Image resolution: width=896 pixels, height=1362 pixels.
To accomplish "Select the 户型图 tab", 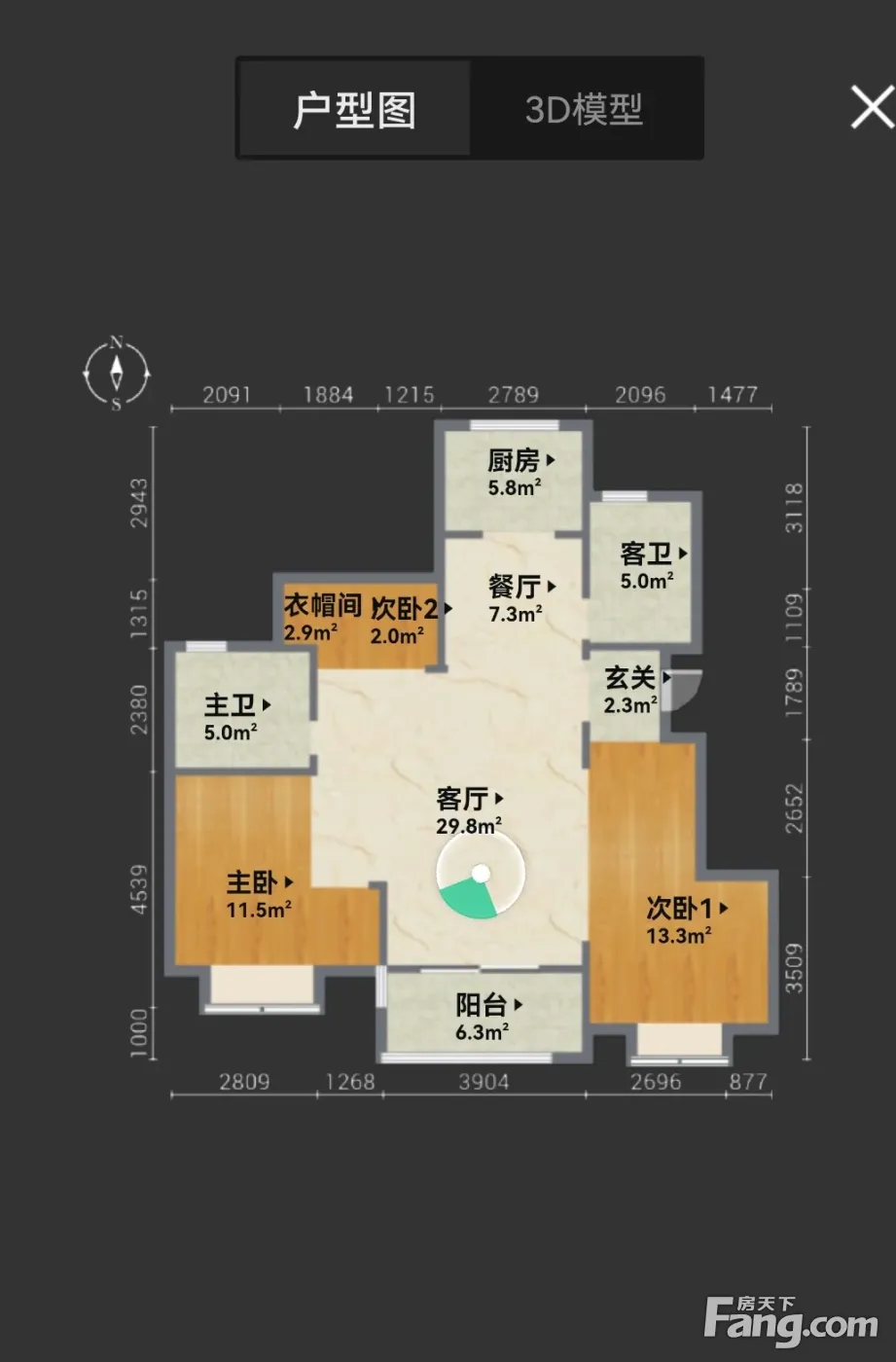I will (355, 109).
